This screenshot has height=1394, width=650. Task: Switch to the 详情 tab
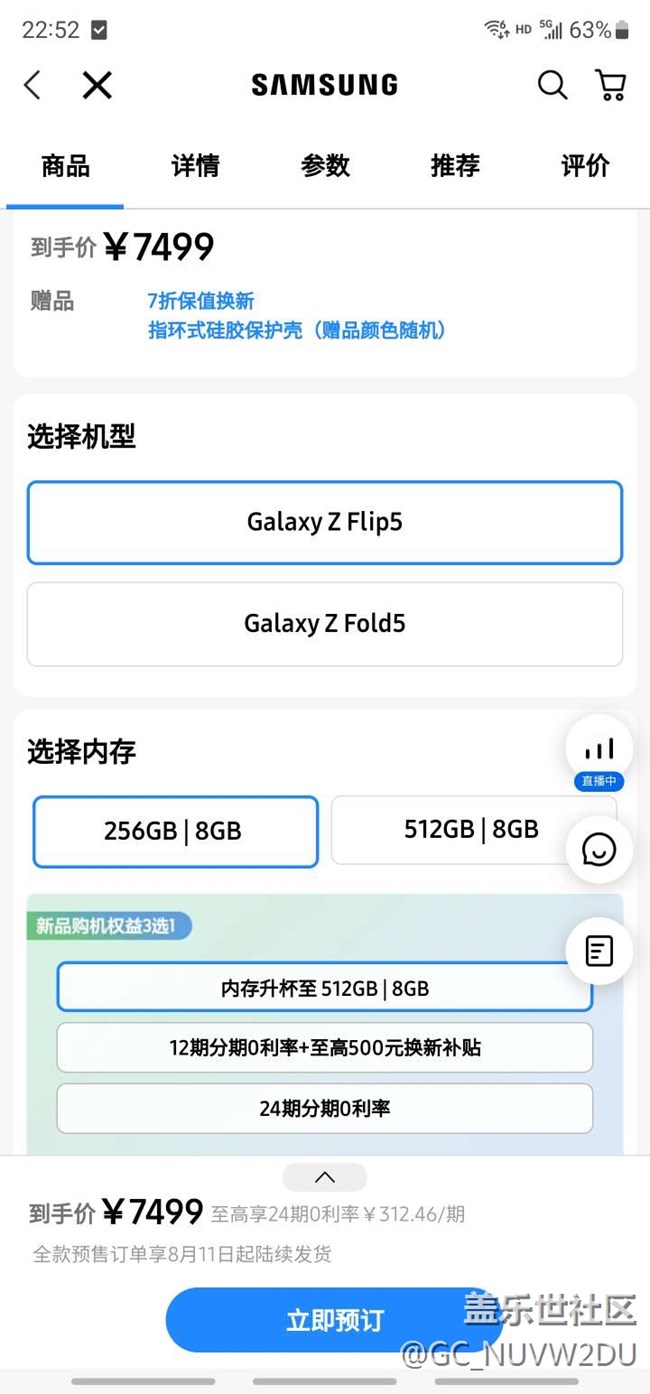195,166
